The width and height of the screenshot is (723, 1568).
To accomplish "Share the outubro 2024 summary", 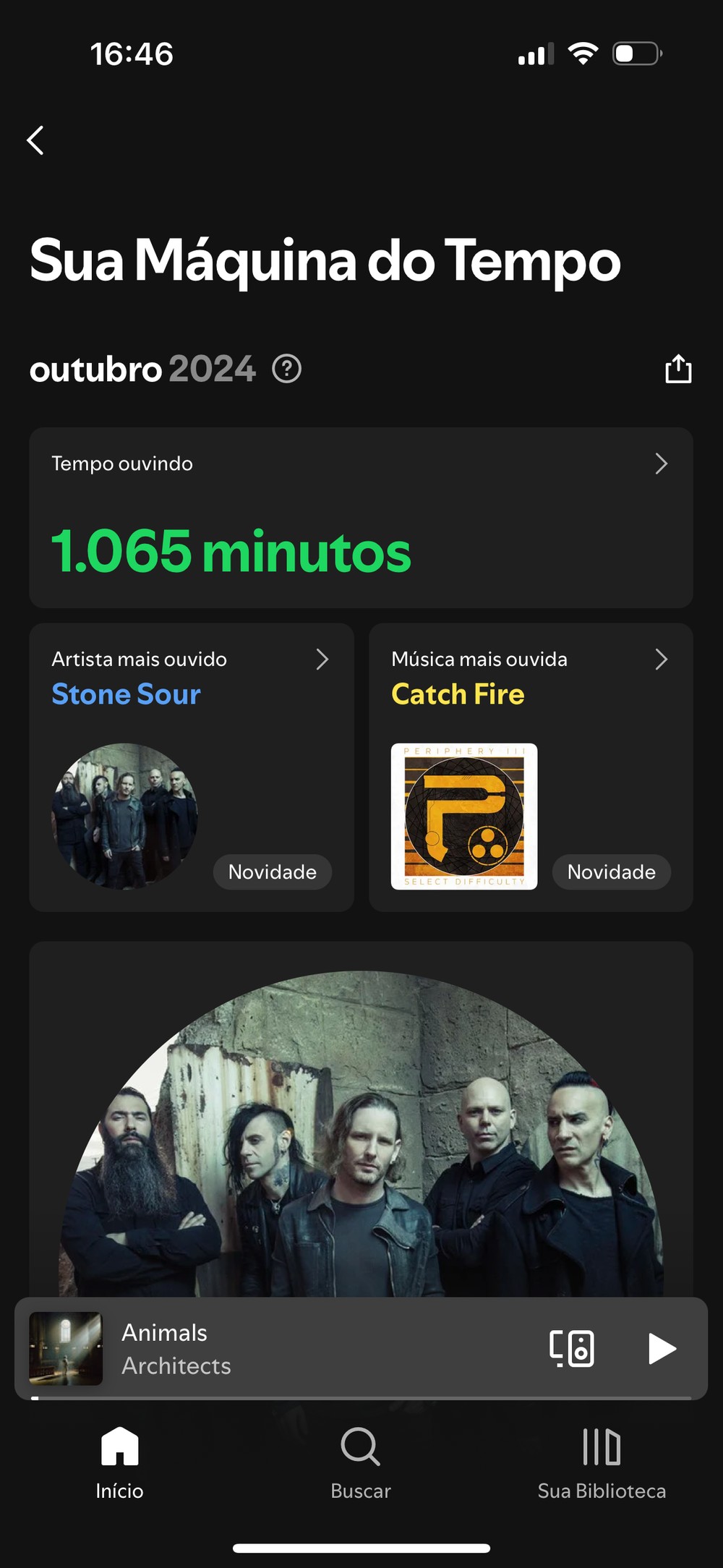I will click(x=677, y=369).
